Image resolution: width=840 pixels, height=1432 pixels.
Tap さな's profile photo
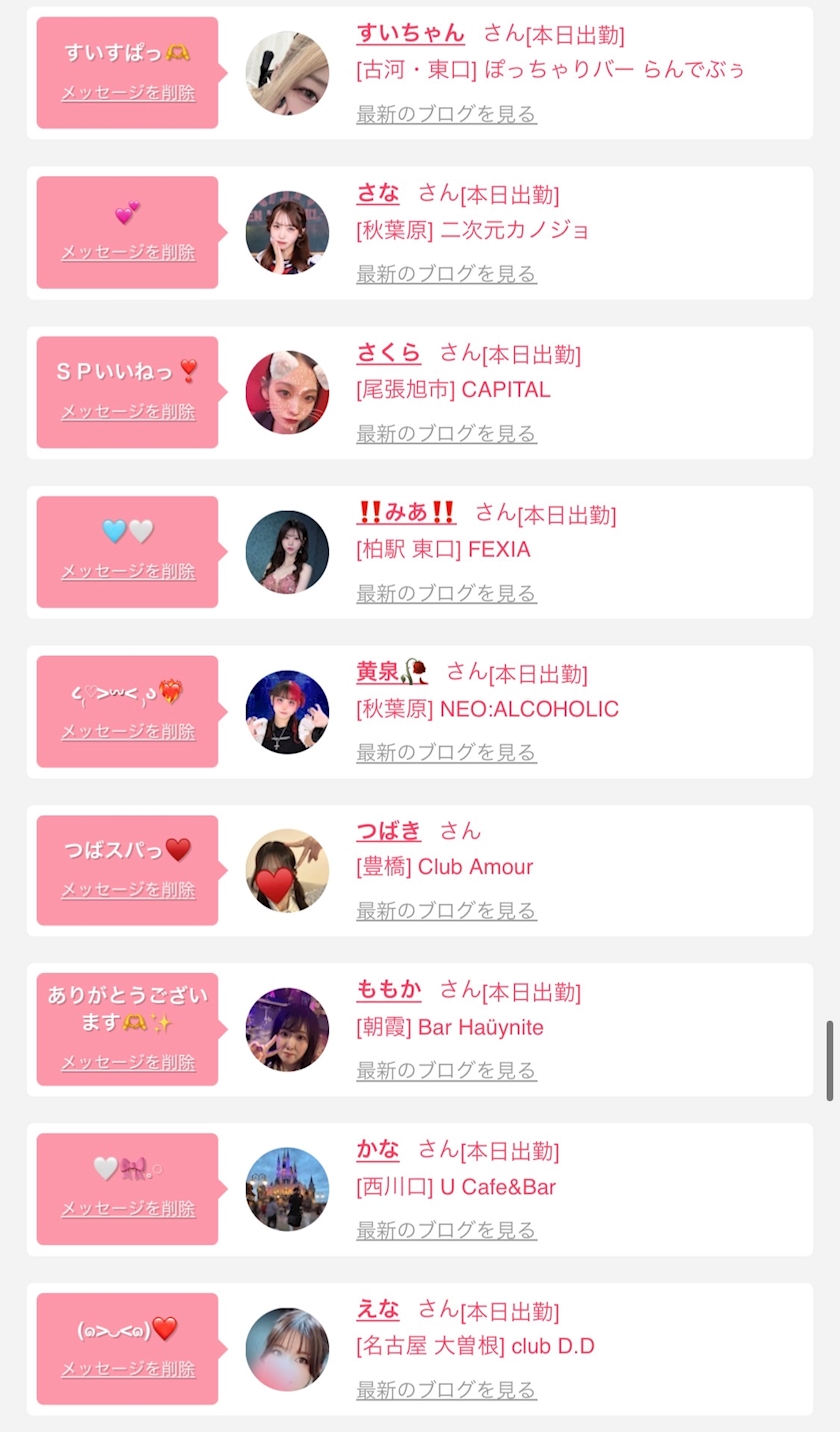coord(287,233)
